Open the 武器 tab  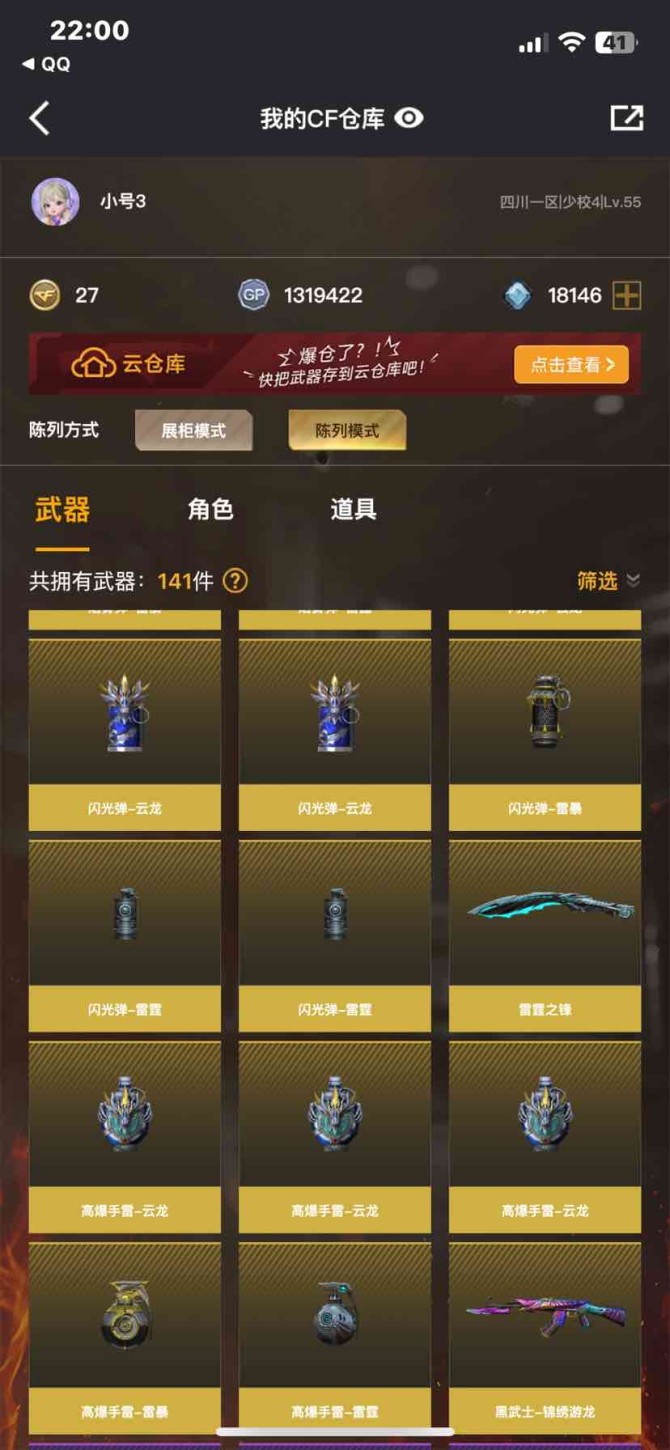pos(62,509)
